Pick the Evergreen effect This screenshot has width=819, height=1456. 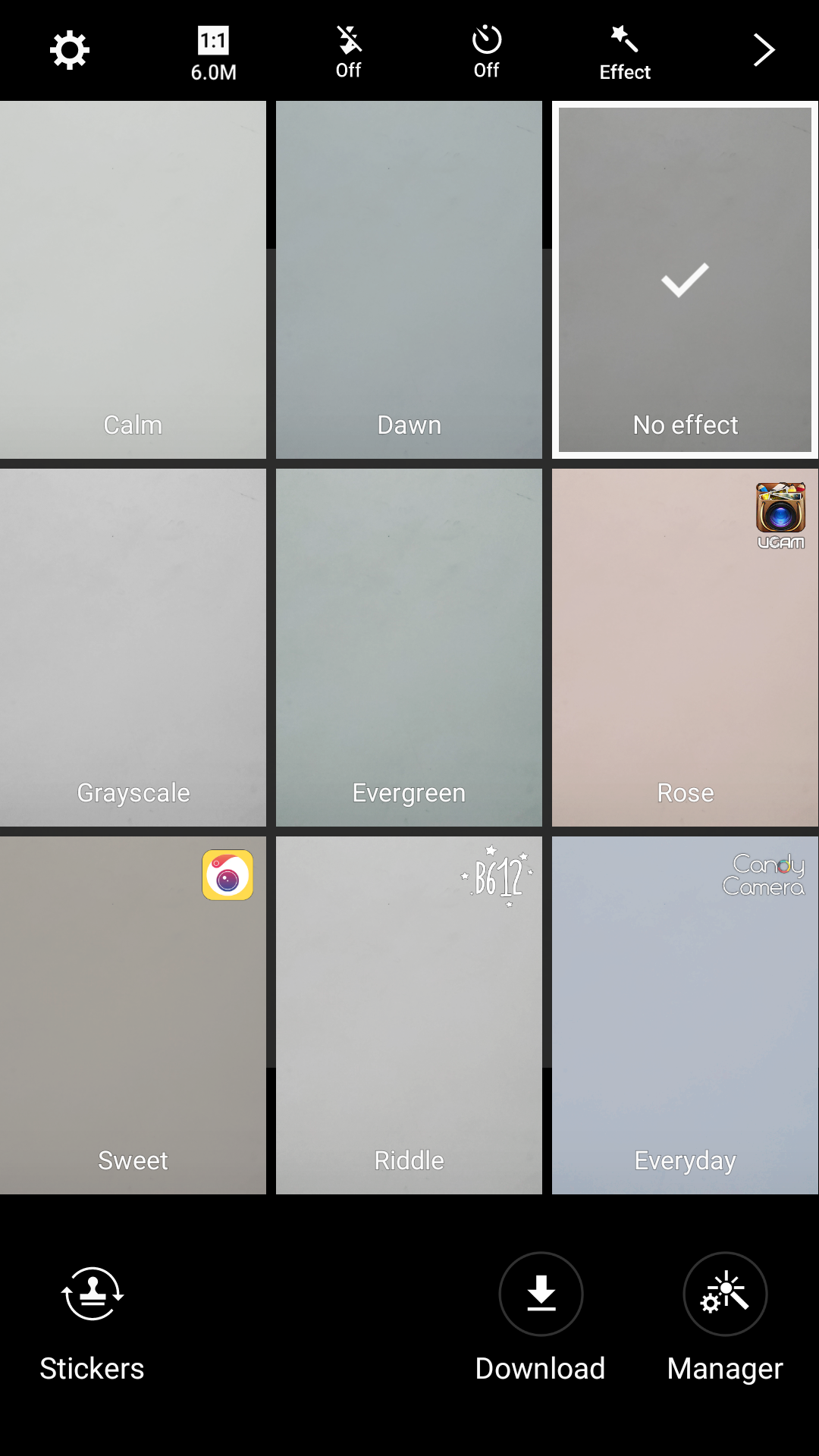pyautogui.click(x=409, y=647)
